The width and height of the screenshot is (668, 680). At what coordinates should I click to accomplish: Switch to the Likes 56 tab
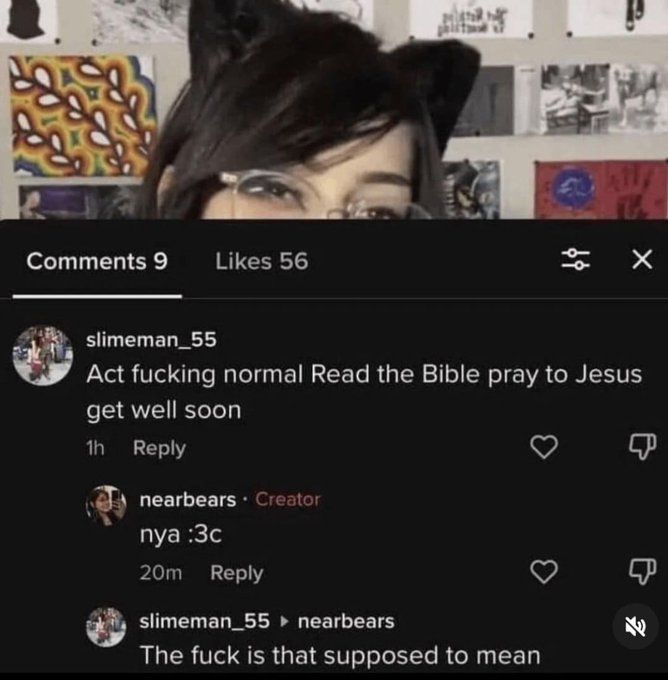pos(261,262)
